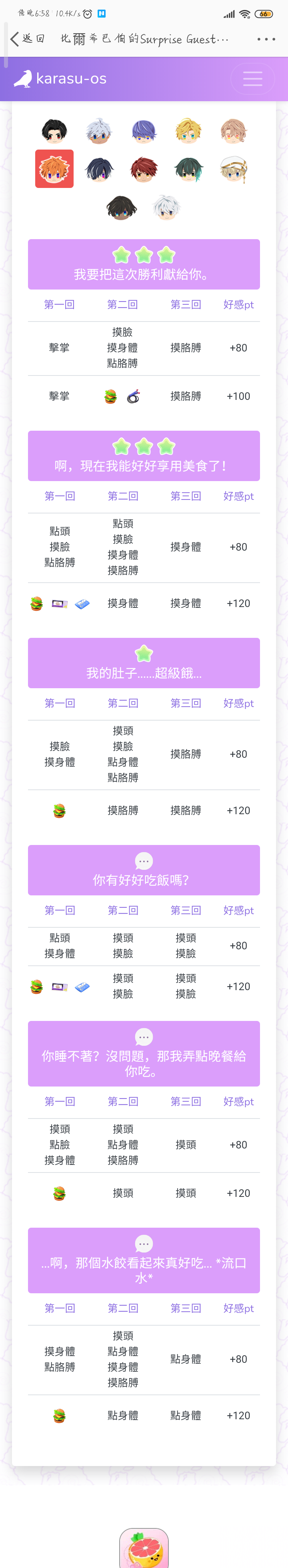Select the white-haired pale character avatar
The image size is (288, 1568).
coord(166,208)
